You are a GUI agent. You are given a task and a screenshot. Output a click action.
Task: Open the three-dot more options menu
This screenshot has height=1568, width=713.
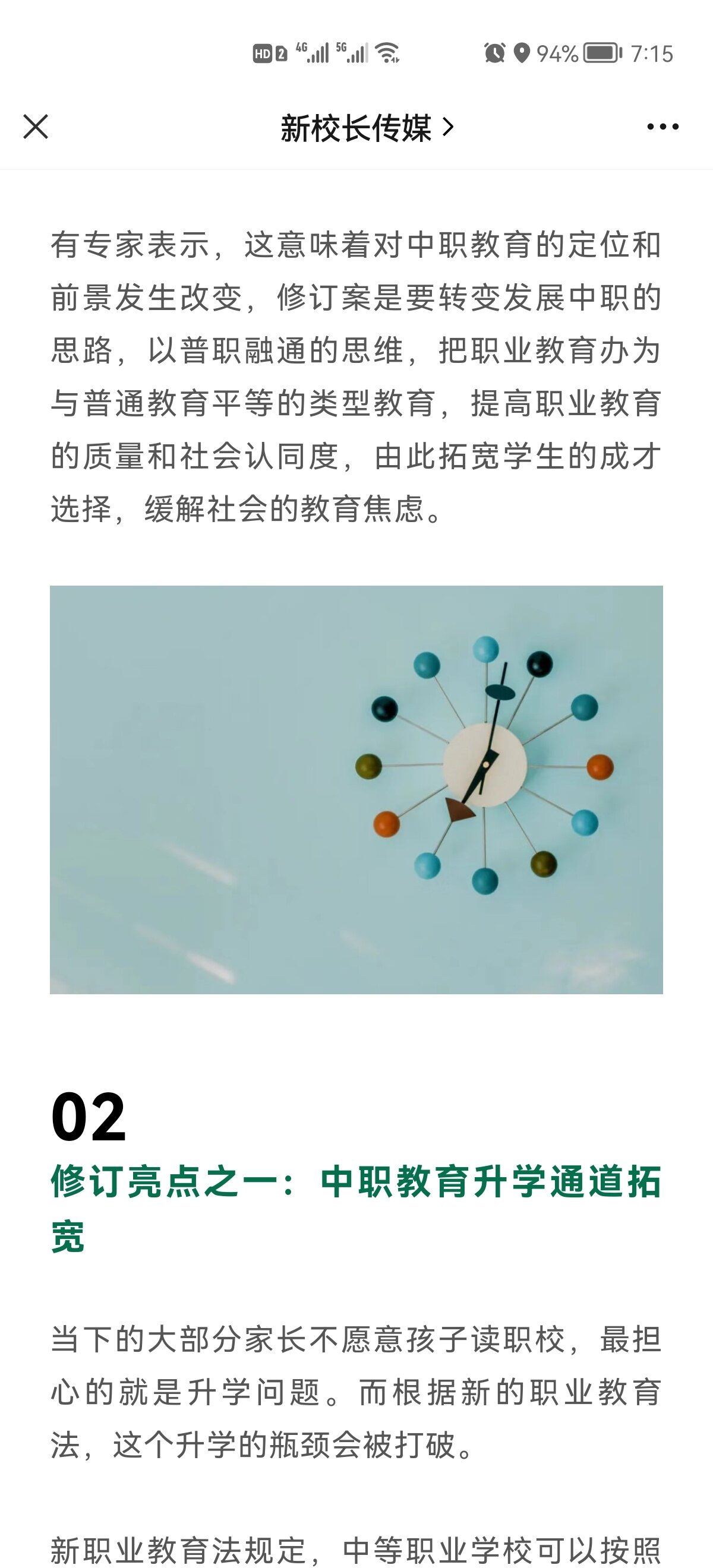[x=662, y=127]
